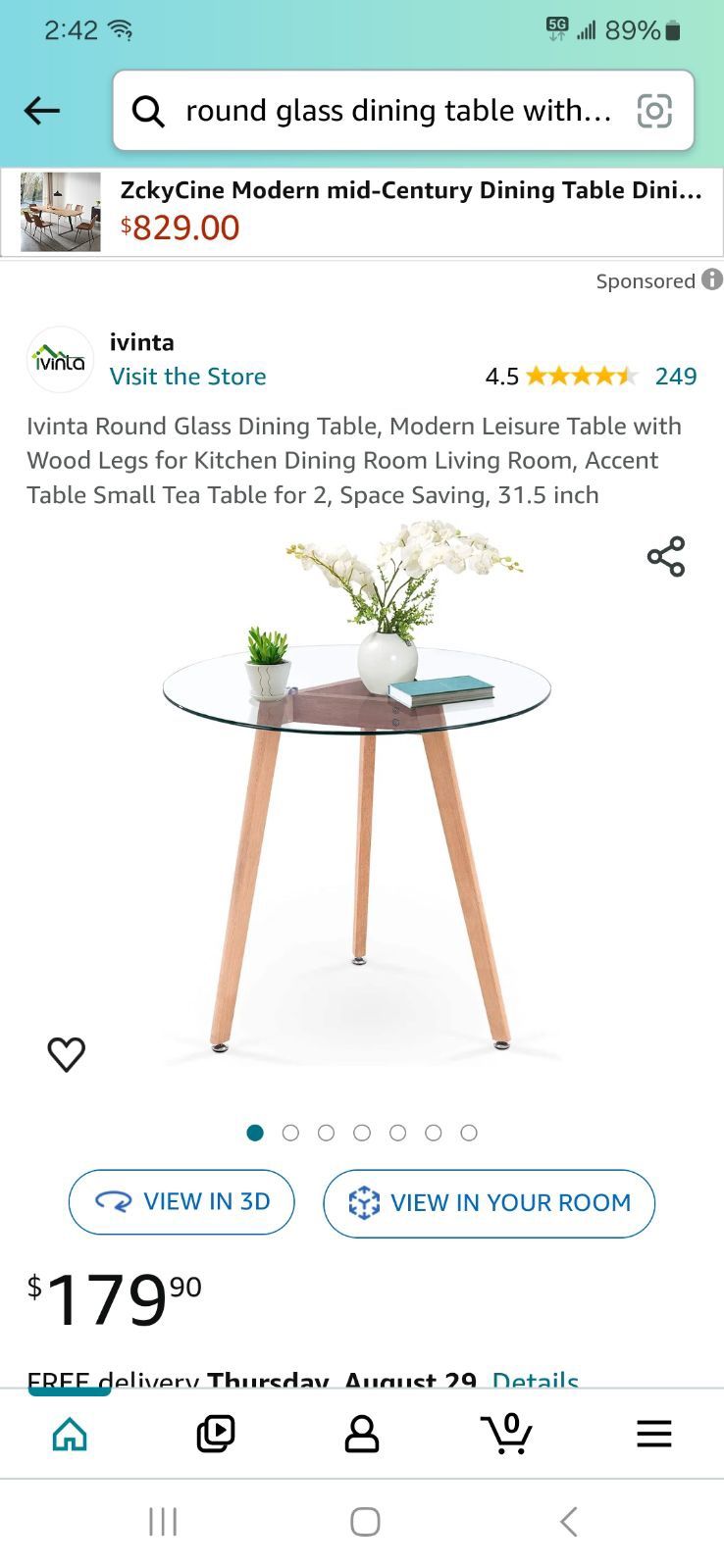Tap the system recent apps button
The height and width of the screenshot is (1568, 724).
tap(163, 1521)
